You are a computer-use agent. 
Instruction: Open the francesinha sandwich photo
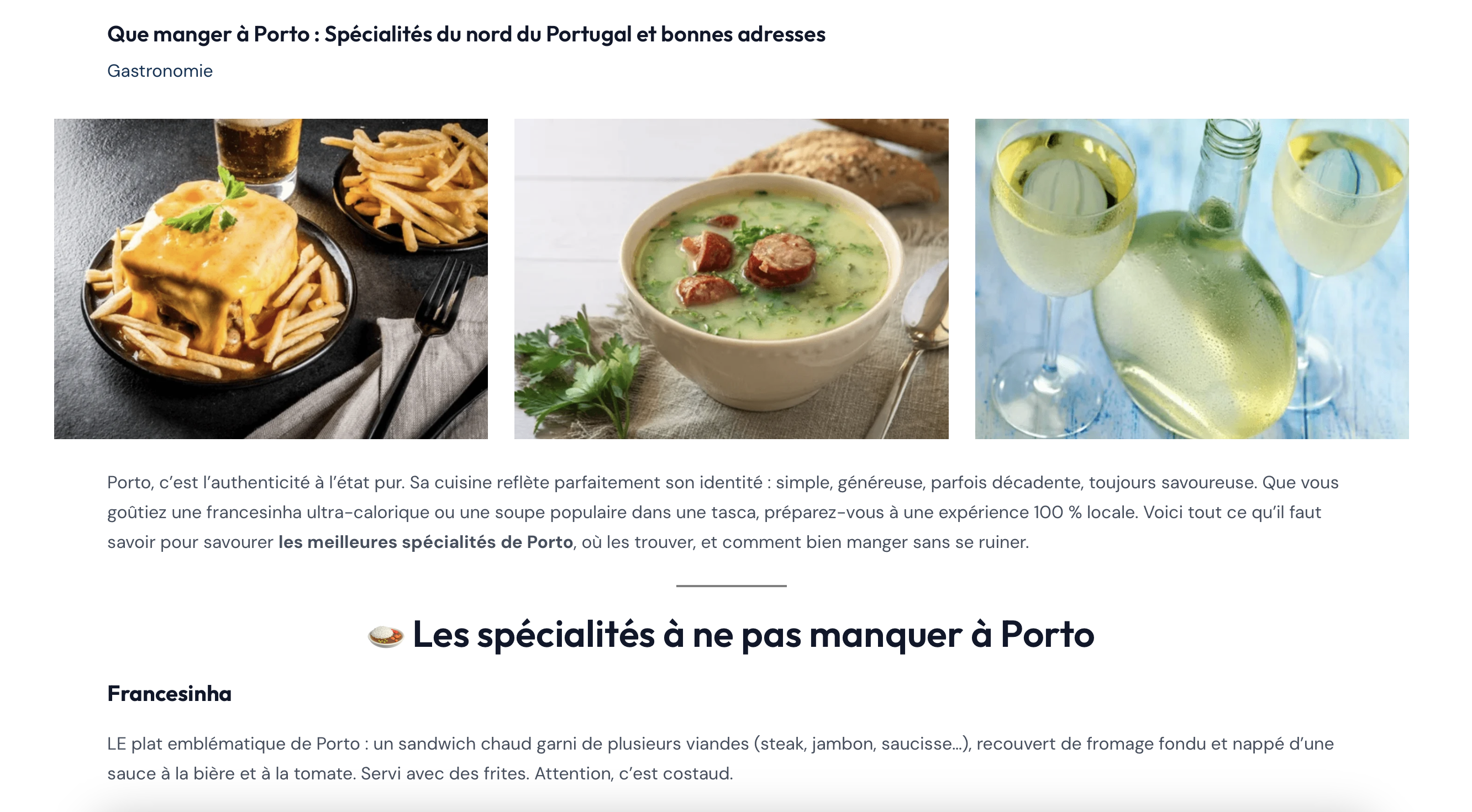tap(271, 279)
